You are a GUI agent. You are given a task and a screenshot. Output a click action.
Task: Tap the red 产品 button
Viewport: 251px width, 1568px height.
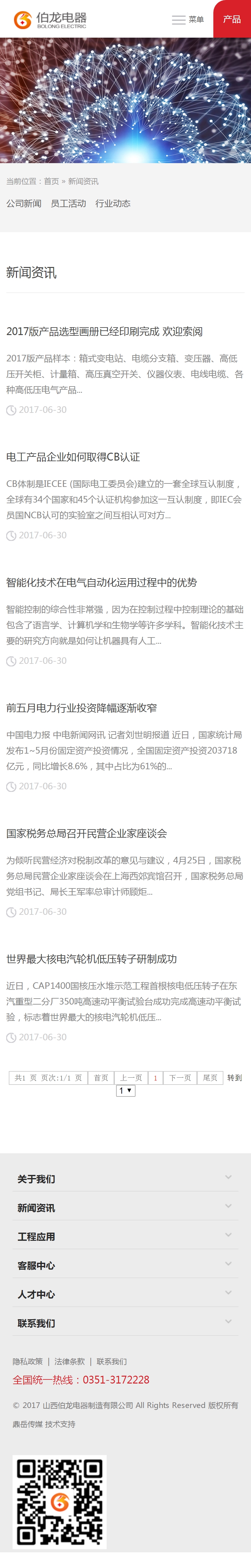232,19
